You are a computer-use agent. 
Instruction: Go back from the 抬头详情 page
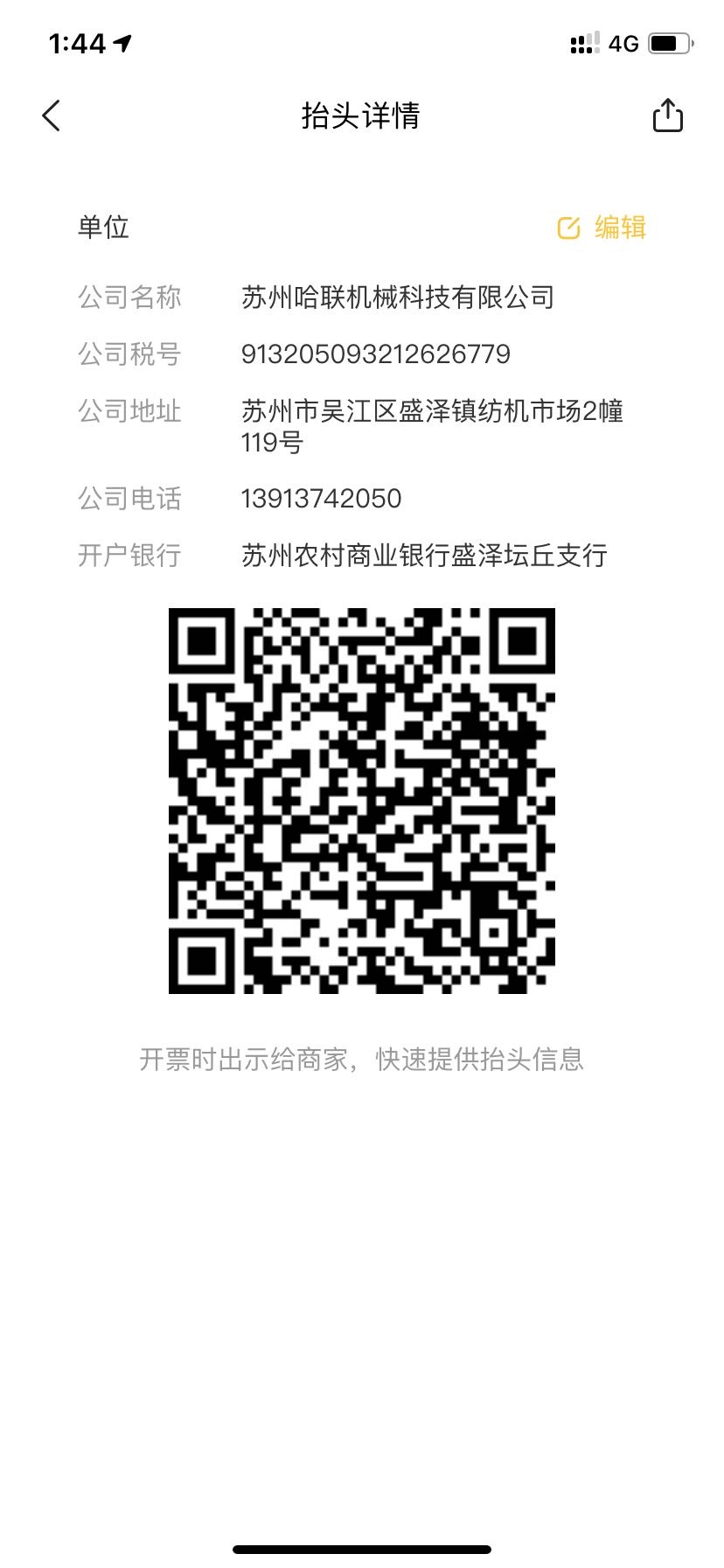pos(52,115)
